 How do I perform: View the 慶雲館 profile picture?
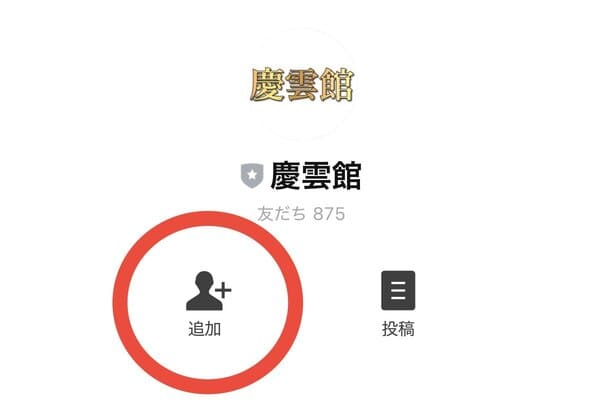301,85
